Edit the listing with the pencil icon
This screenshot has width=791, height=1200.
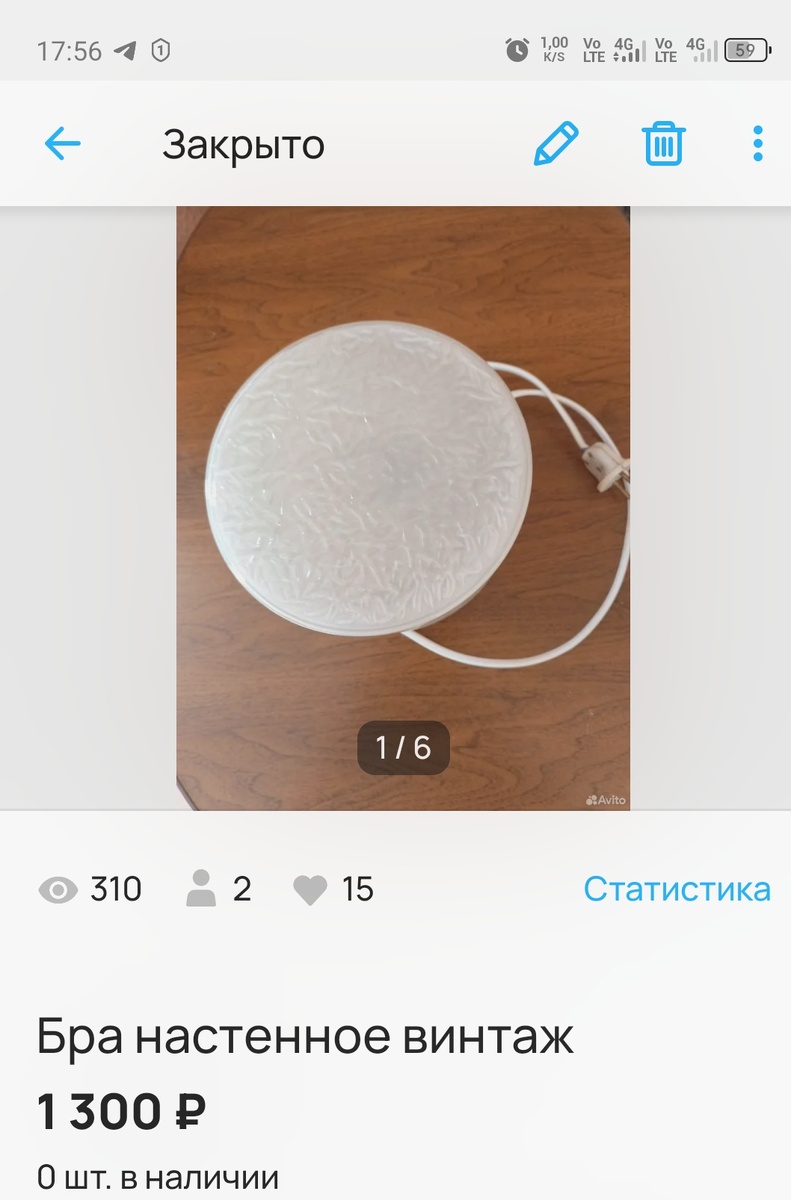(x=556, y=144)
